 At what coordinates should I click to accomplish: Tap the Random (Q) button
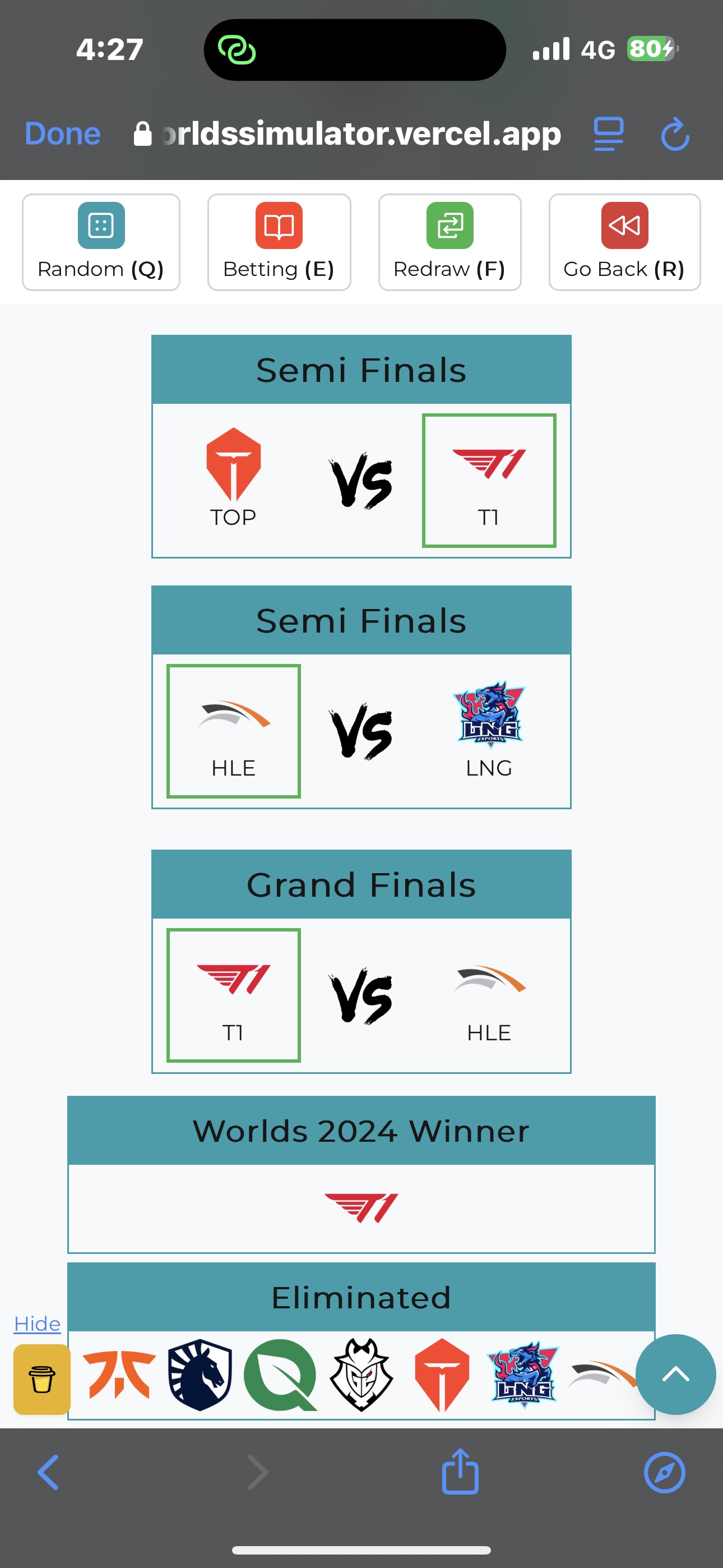pyautogui.click(x=101, y=242)
